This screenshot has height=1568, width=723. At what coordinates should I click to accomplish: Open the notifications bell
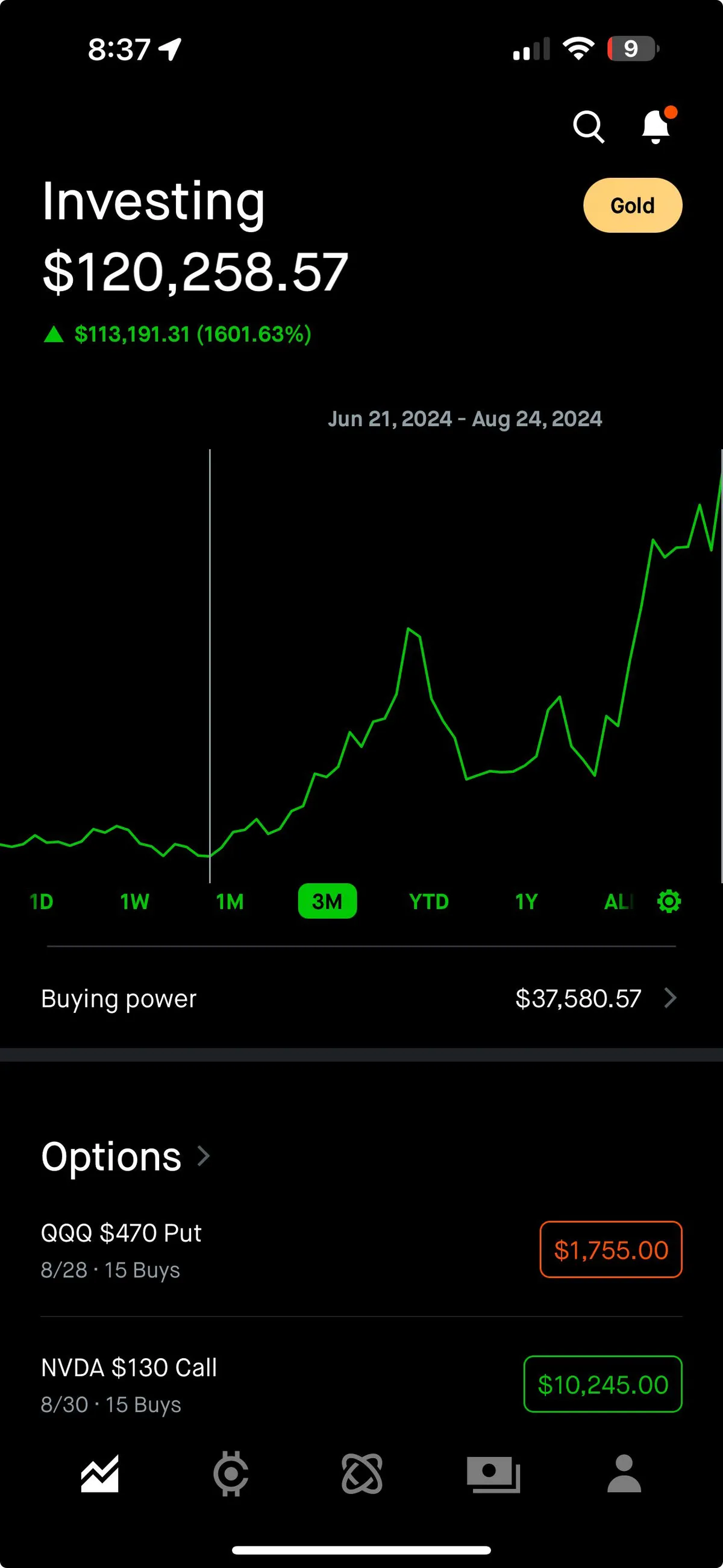[x=656, y=126]
